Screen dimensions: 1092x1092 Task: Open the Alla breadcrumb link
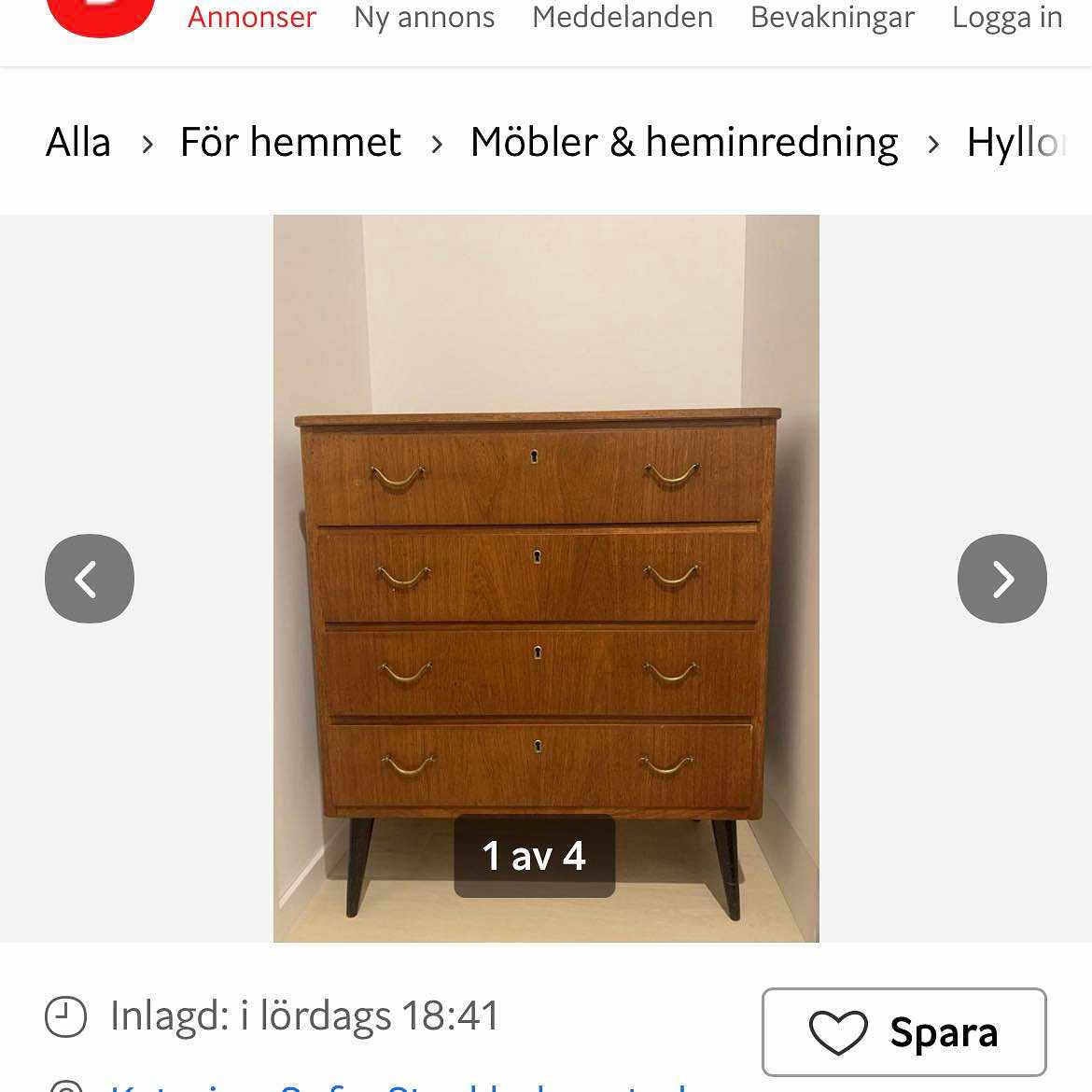78,143
